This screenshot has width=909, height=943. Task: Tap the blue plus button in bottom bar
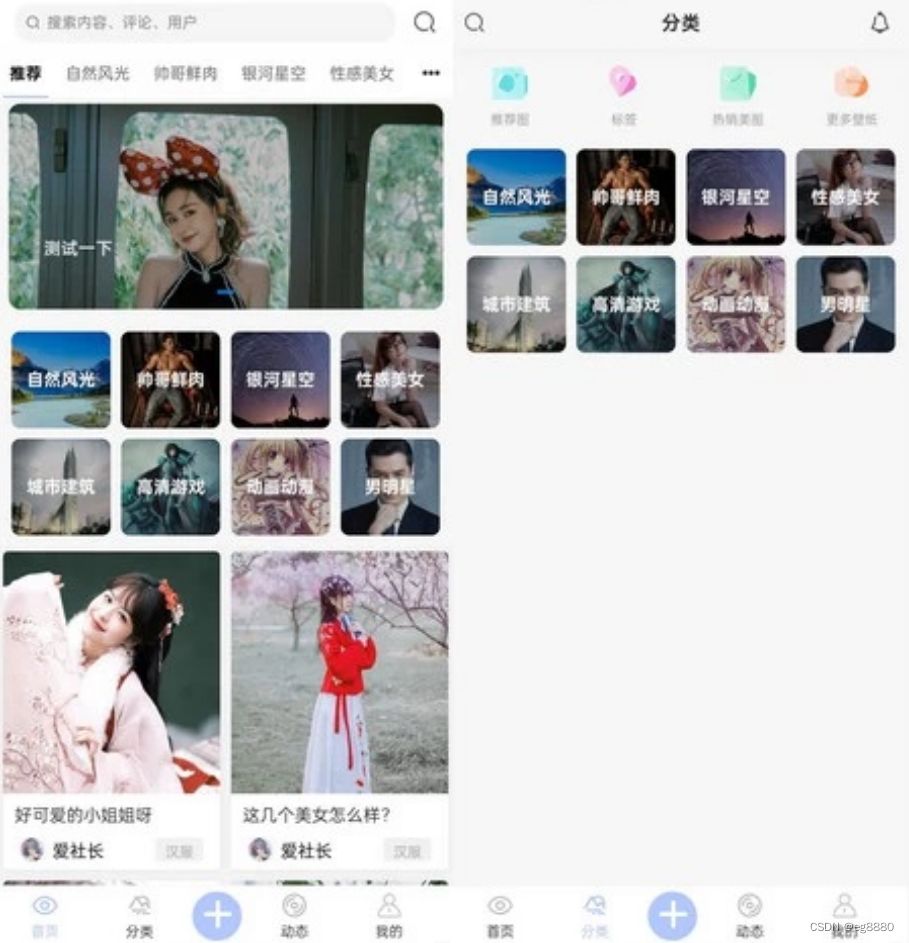click(219, 913)
